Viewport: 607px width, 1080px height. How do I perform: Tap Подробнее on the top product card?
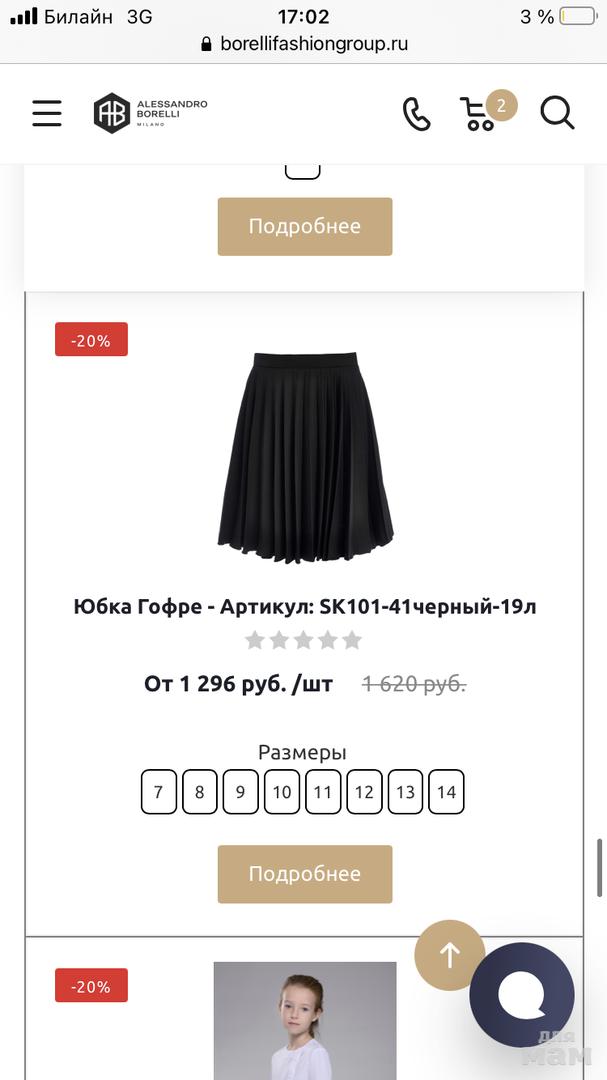click(305, 226)
